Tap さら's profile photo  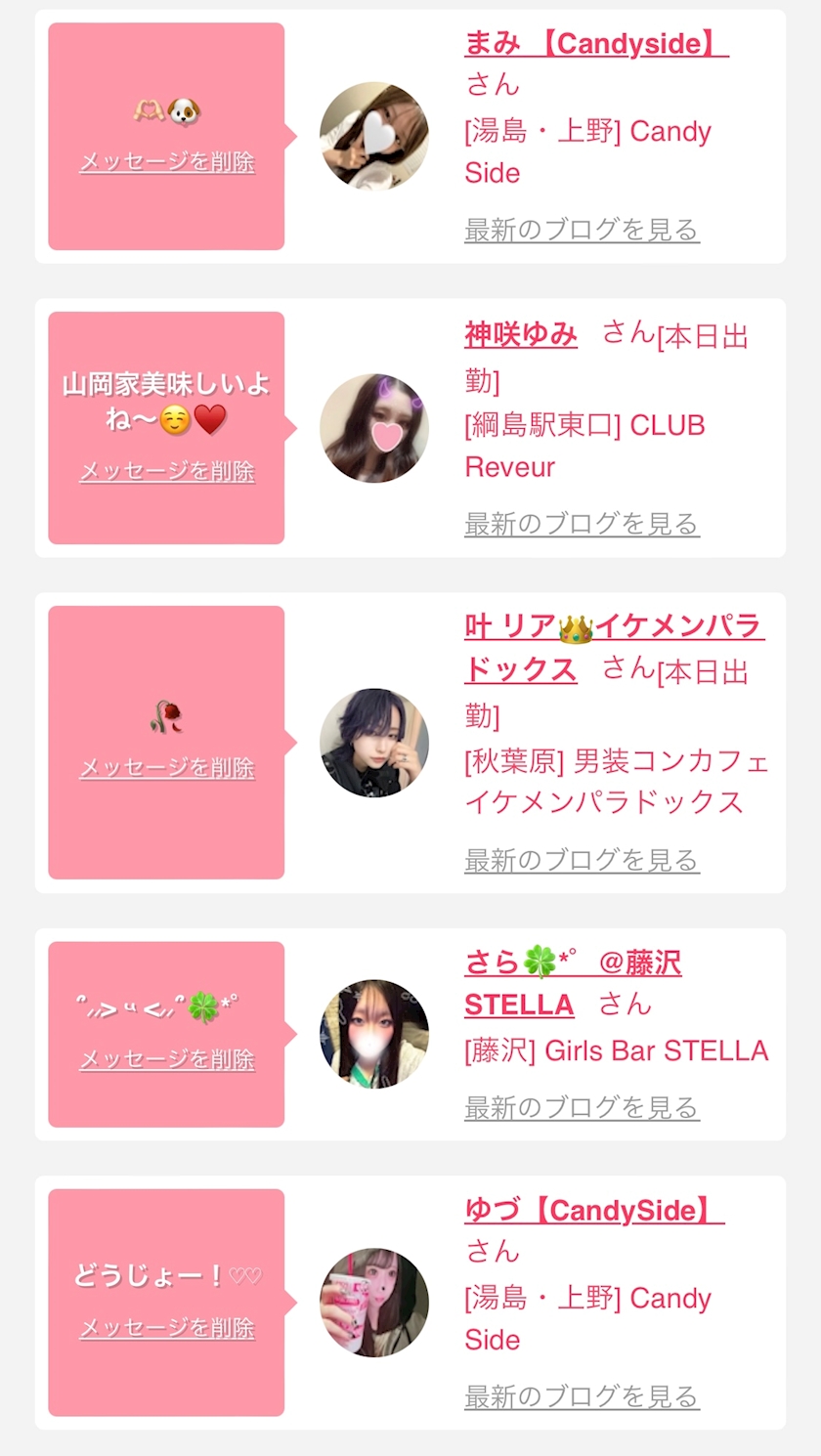tap(374, 1034)
